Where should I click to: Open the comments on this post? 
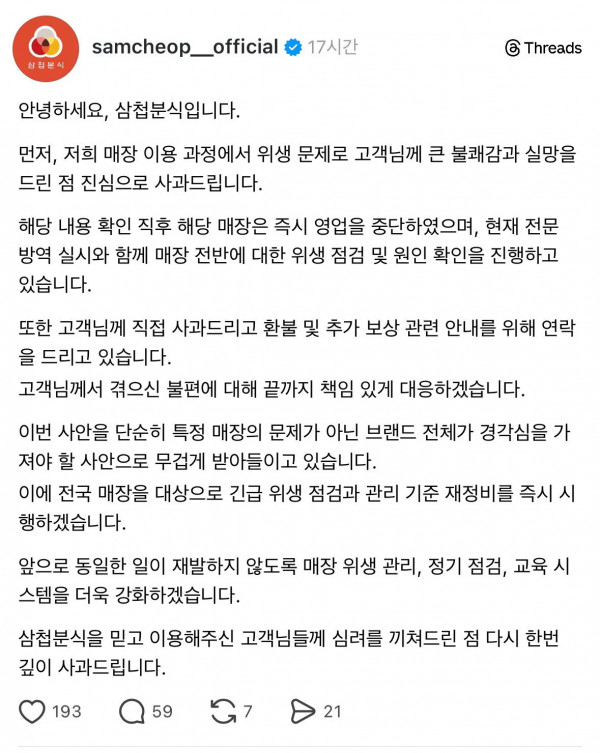pyautogui.click(x=132, y=712)
